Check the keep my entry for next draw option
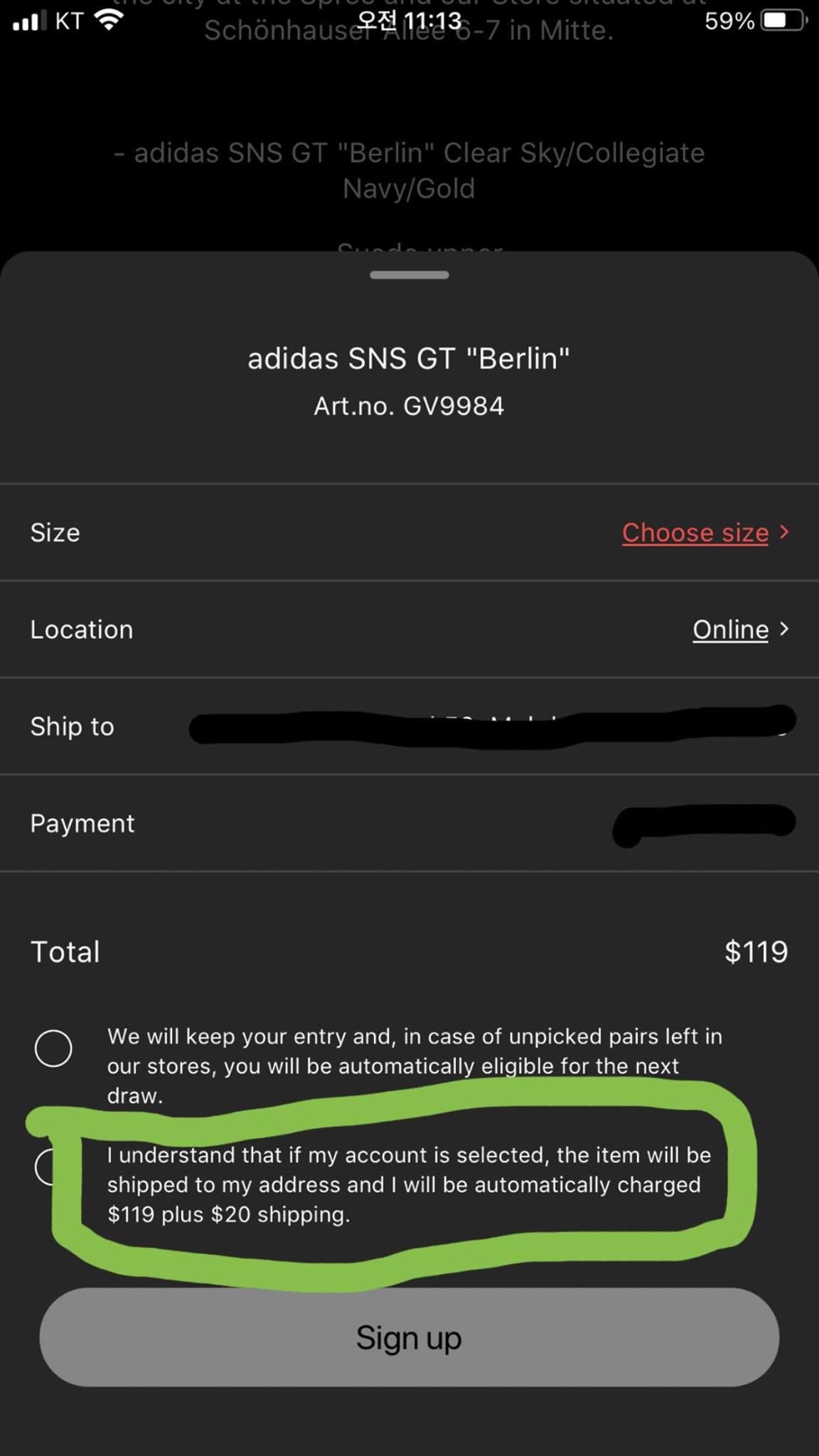Image resolution: width=819 pixels, height=1456 pixels. click(53, 1048)
